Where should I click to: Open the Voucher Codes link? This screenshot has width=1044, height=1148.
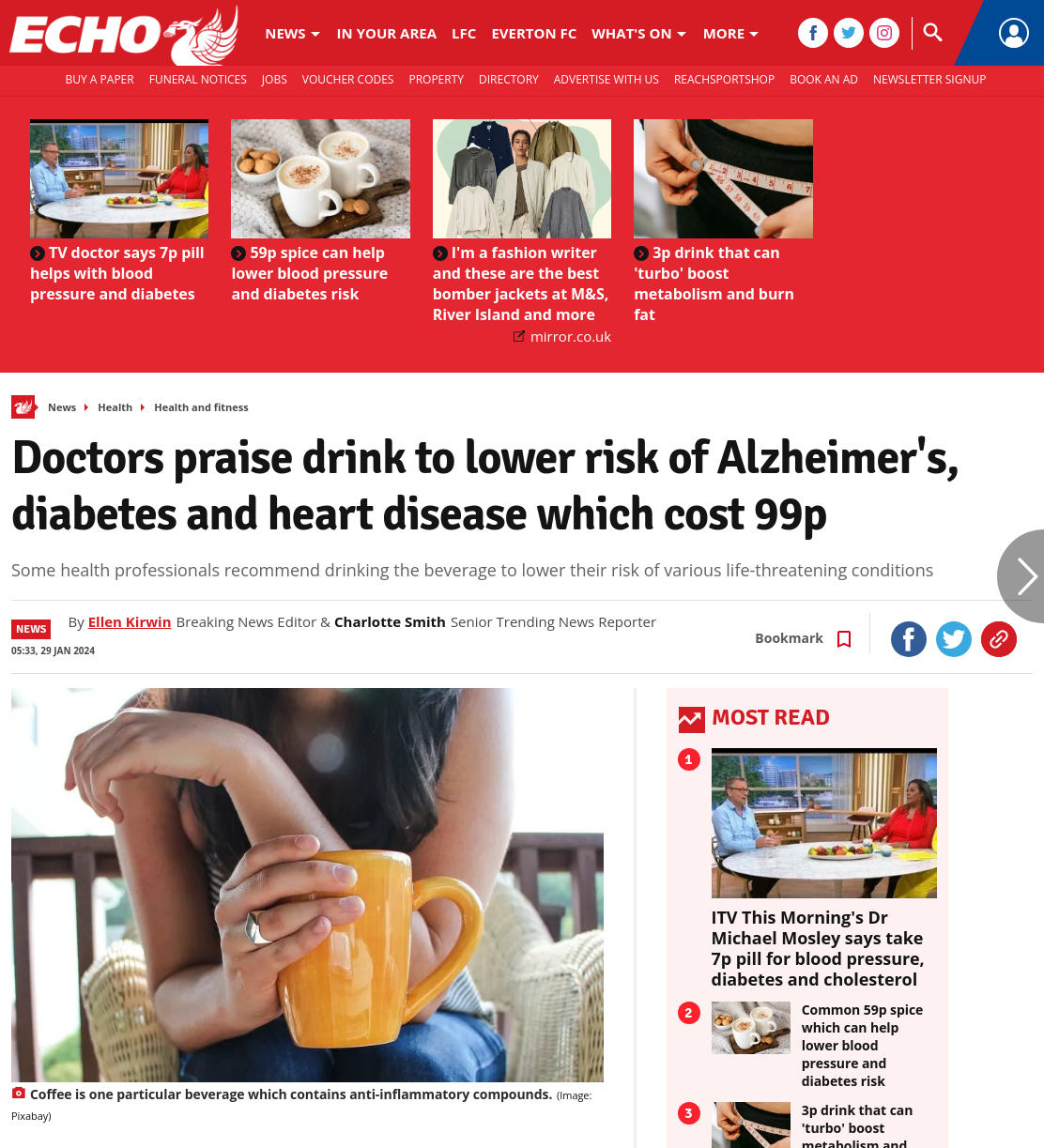347,80
